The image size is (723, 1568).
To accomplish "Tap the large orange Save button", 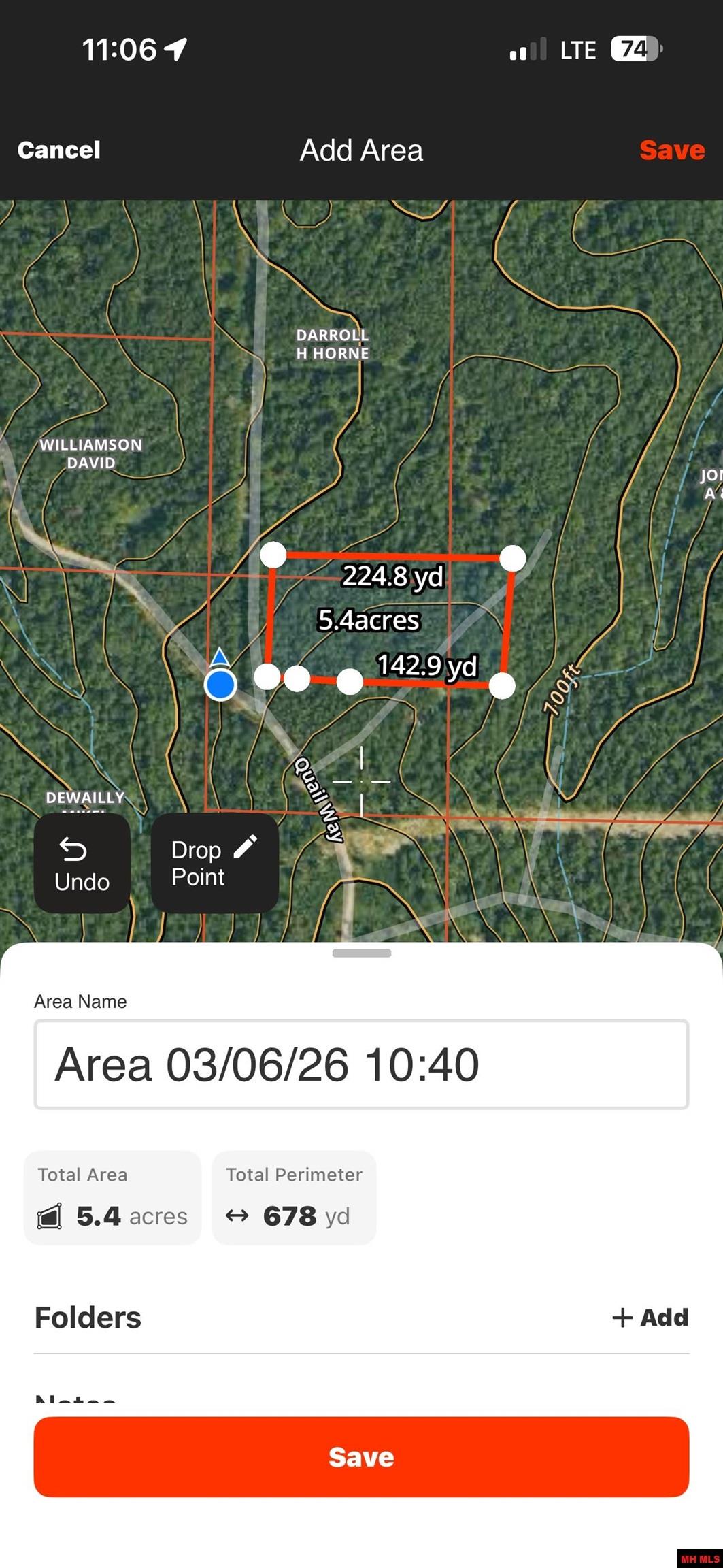I will [x=361, y=1456].
